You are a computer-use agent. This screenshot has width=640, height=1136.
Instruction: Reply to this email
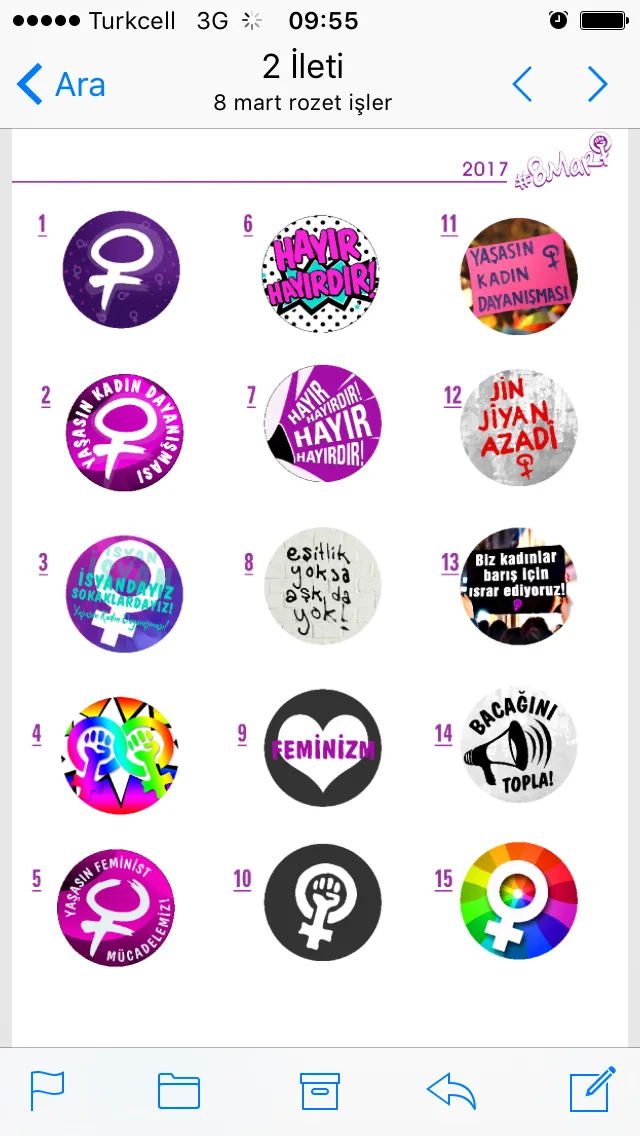coord(451,1090)
